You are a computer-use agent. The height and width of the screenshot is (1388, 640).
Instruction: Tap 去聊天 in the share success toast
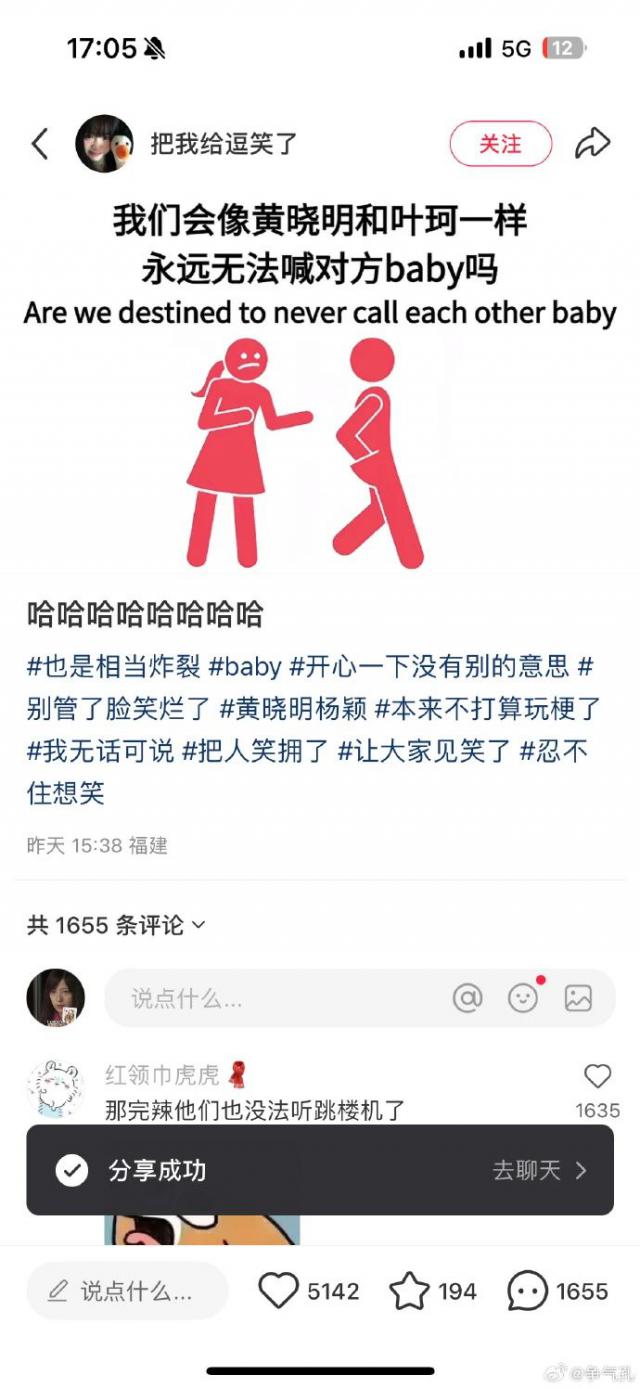coord(539,1170)
